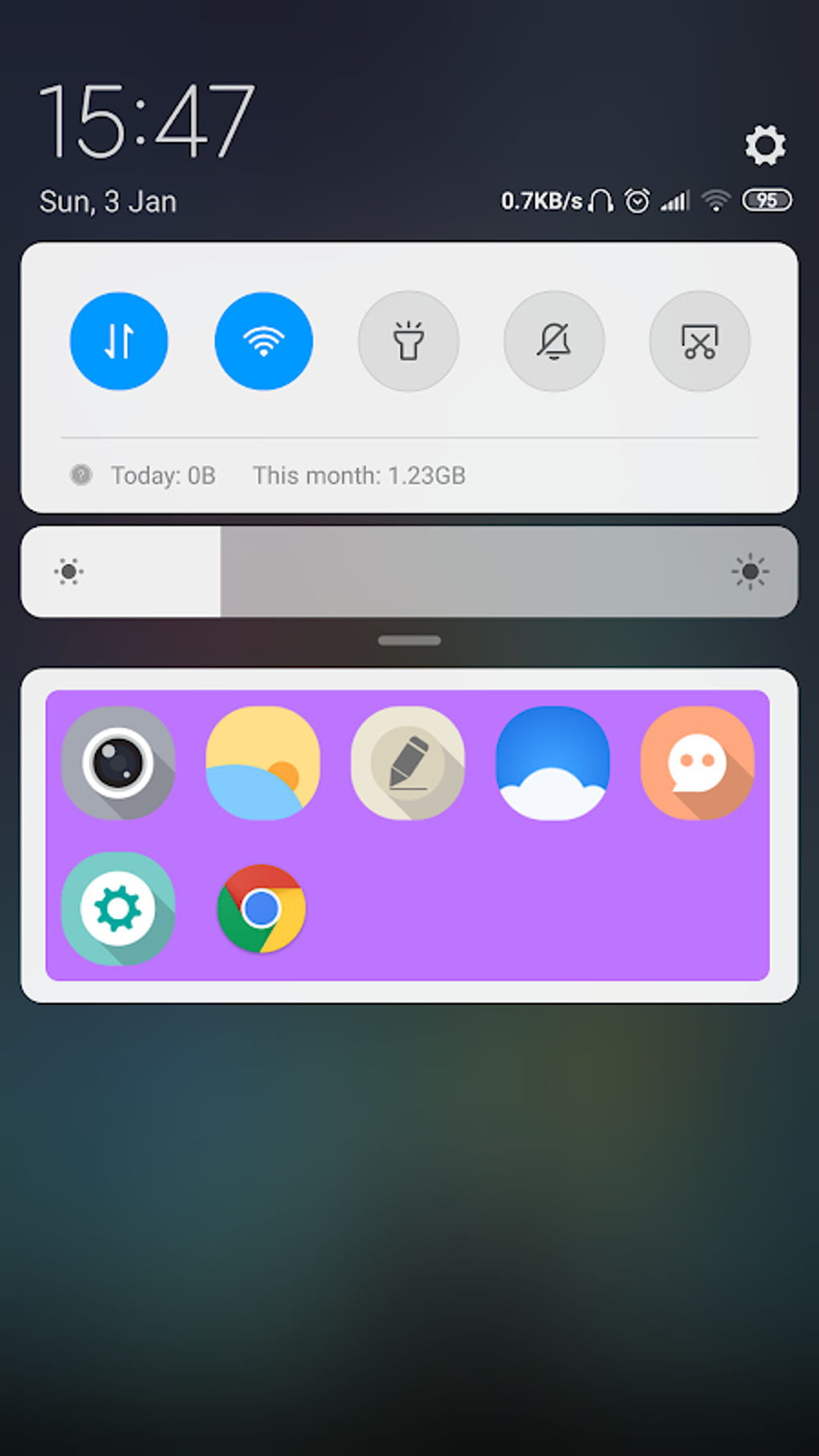Open the Notes app with pencil icon
The image size is (819, 1456).
click(x=408, y=763)
